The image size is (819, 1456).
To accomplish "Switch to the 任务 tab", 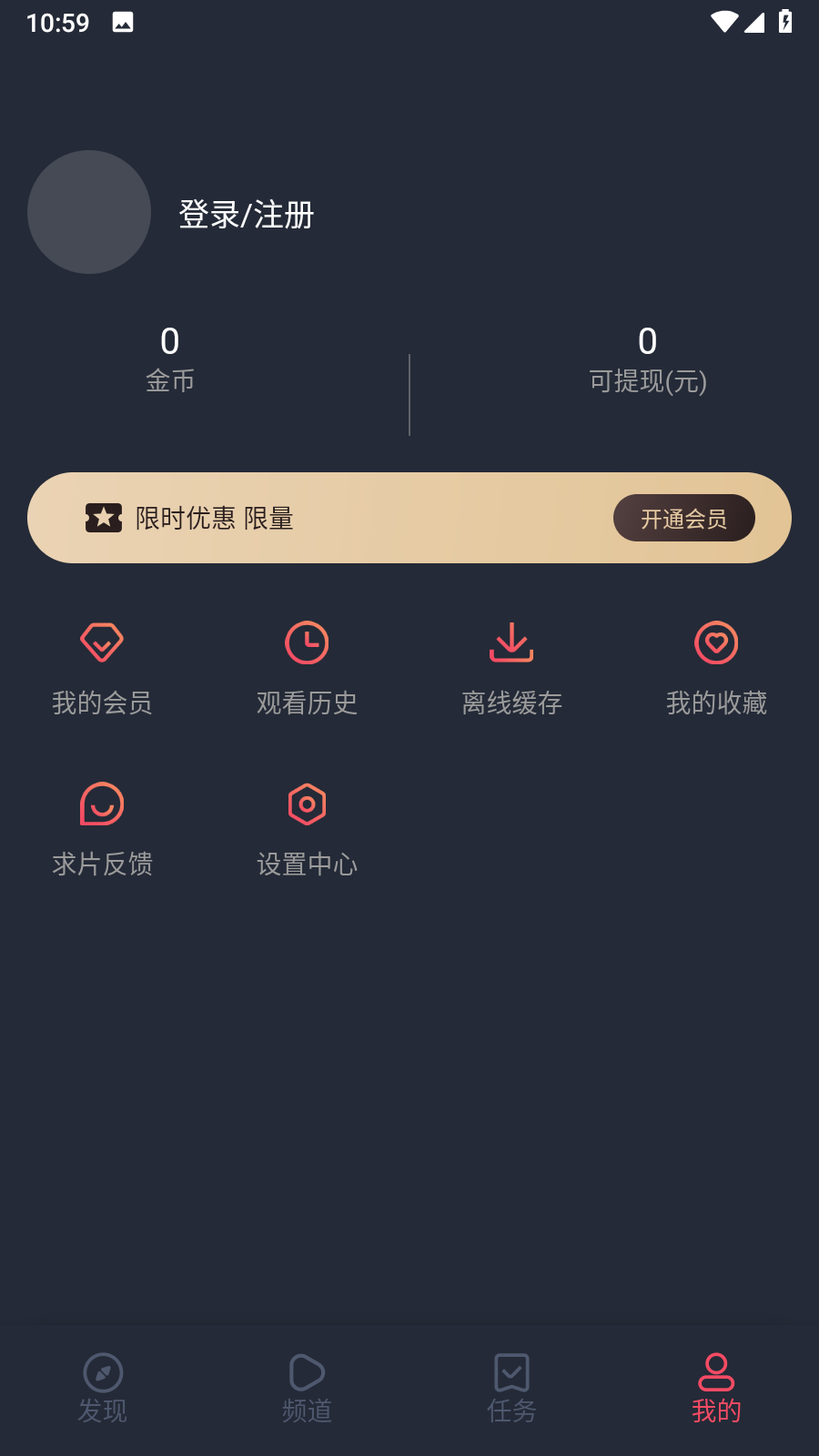I will pos(511,1389).
